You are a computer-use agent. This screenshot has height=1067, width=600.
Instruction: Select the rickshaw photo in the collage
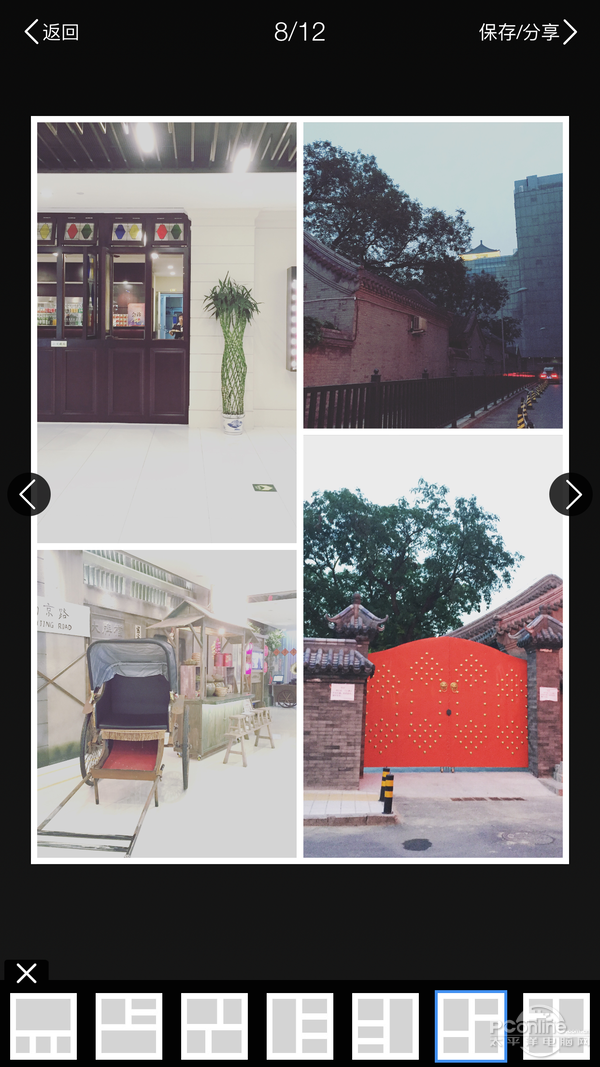coord(167,703)
